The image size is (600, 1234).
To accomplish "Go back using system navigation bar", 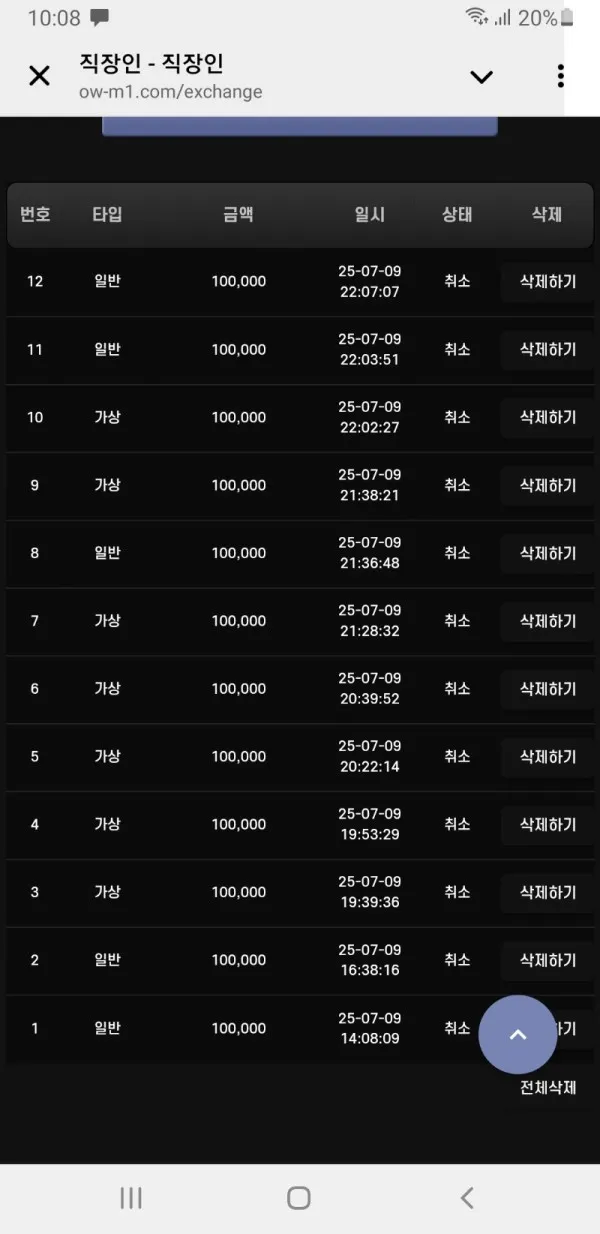I will point(466,1198).
